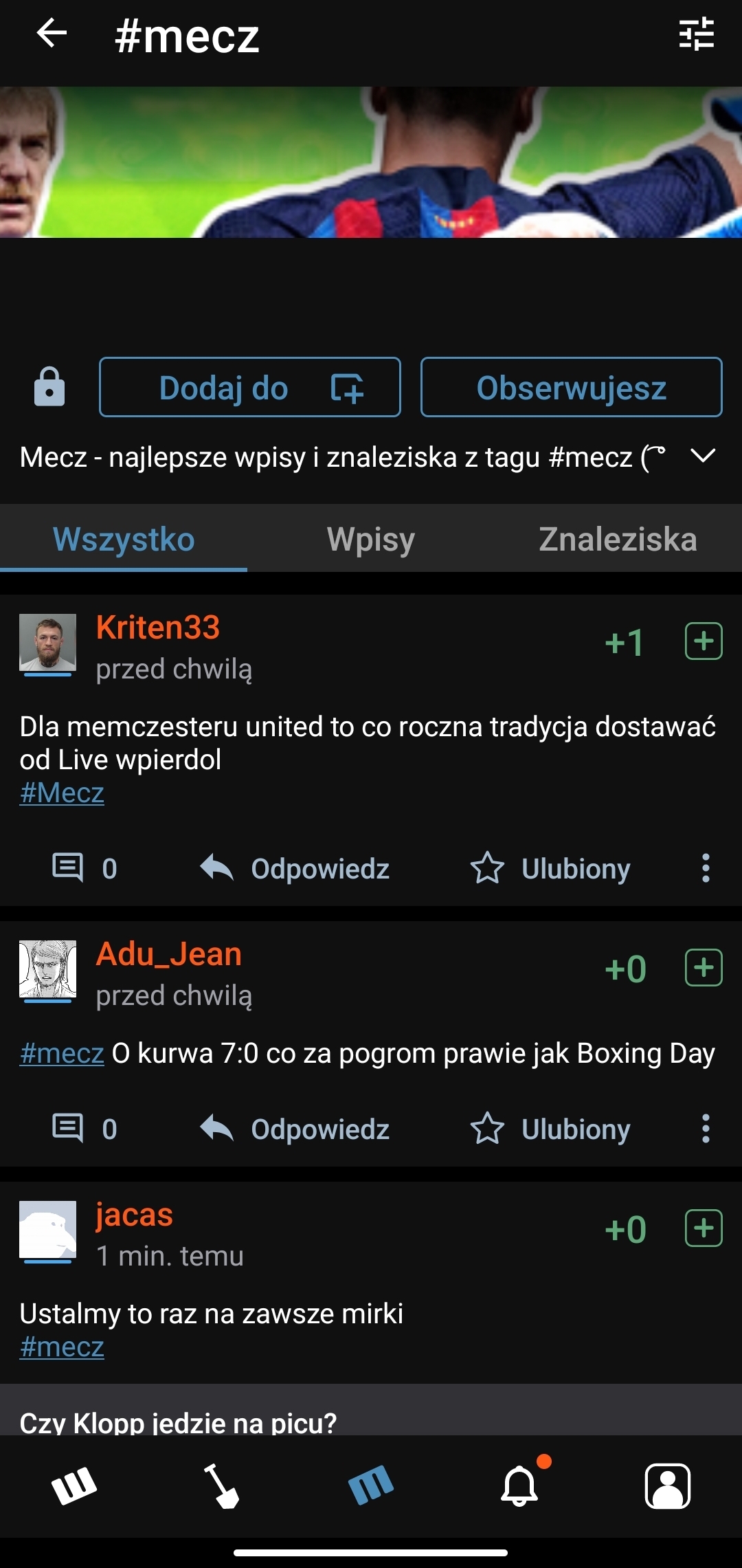Expand the #mecz tag description
Screen dimensions: 742x1568
pyautogui.click(x=703, y=456)
